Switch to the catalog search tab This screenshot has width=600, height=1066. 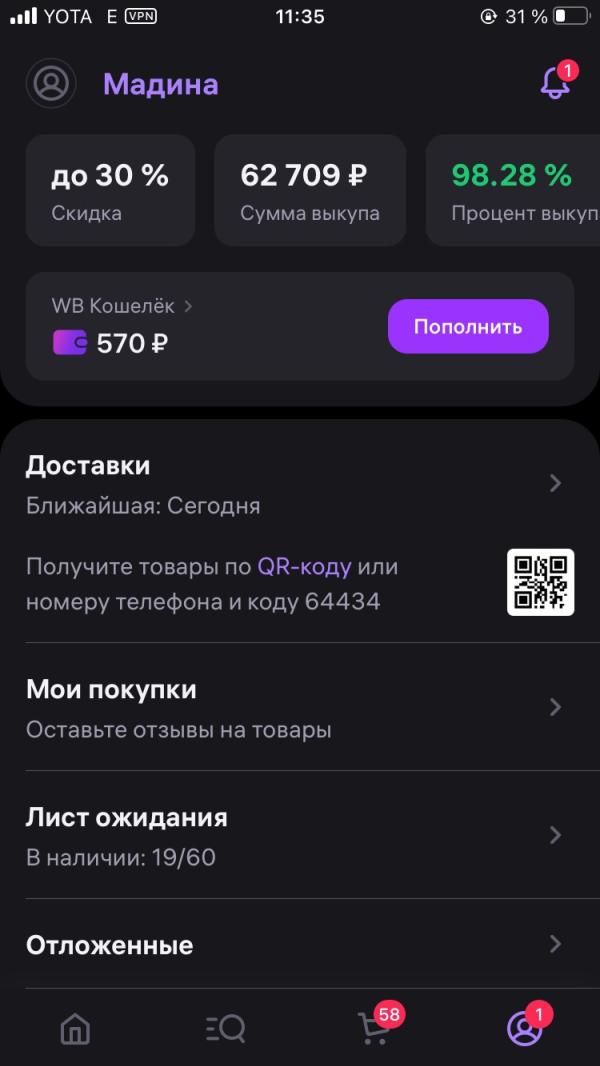(x=225, y=1028)
